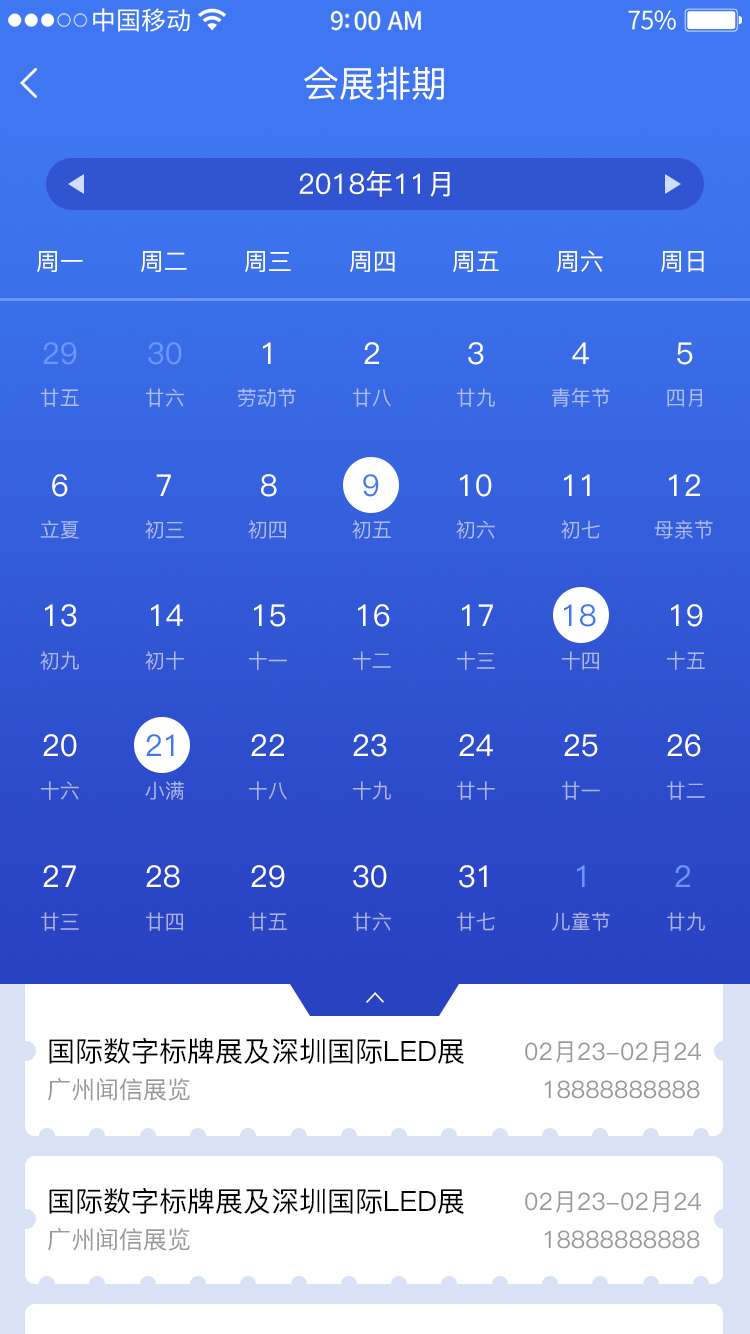750x1334 pixels.
Task: Pick date 6 labeled 立夏
Action: click(x=60, y=503)
